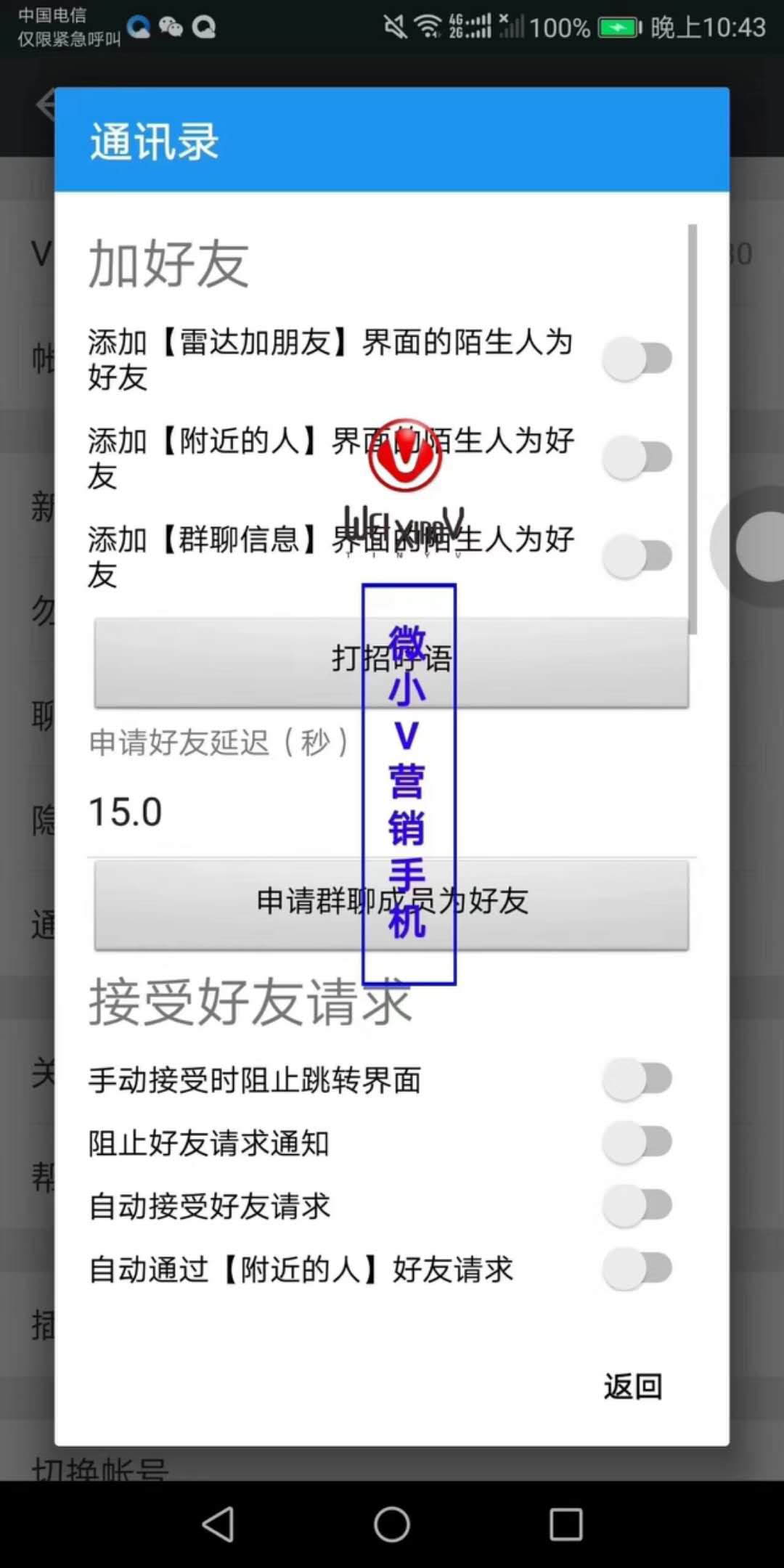The height and width of the screenshot is (1568, 784).
Task: Toggle 阻止好友请求通知
Action: [x=637, y=1142]
